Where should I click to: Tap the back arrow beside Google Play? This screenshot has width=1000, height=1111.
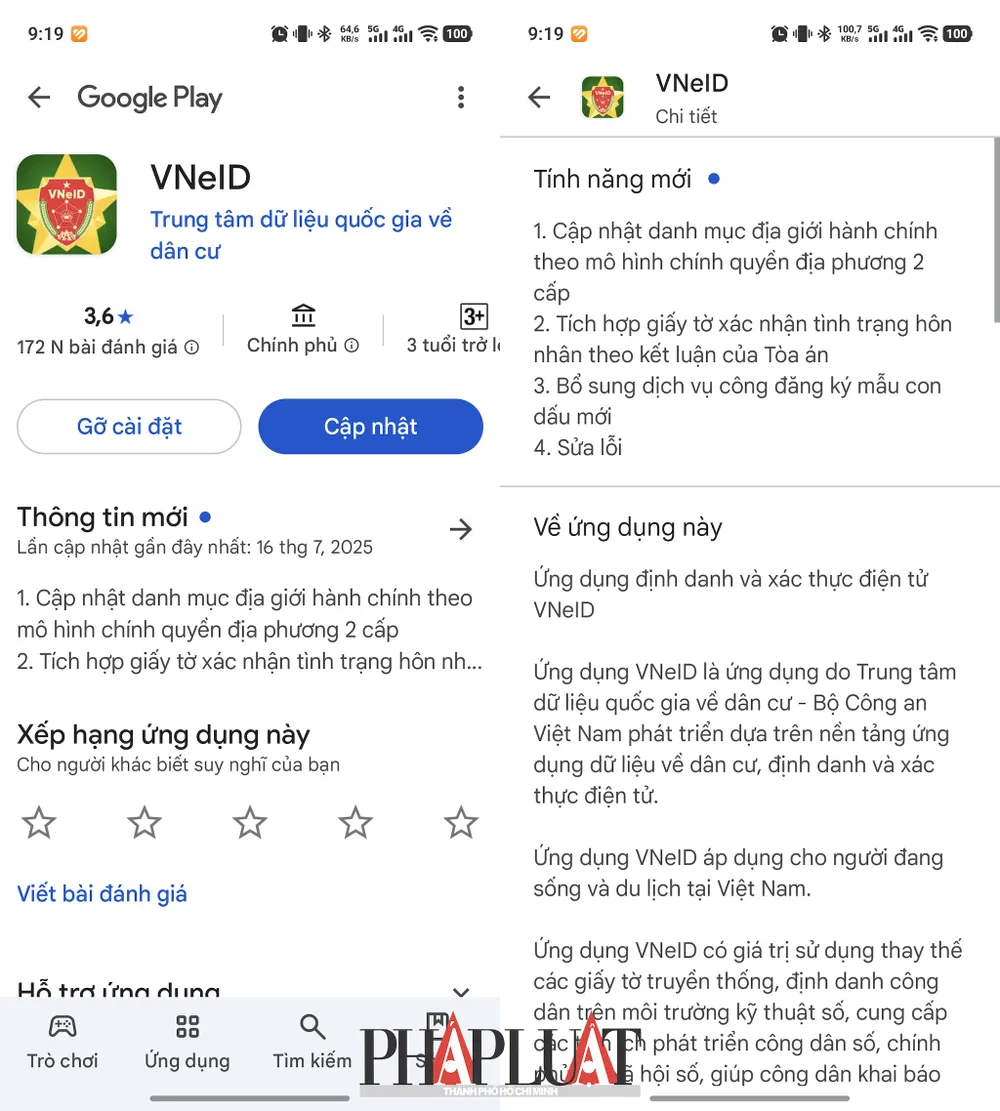(39, 97)
